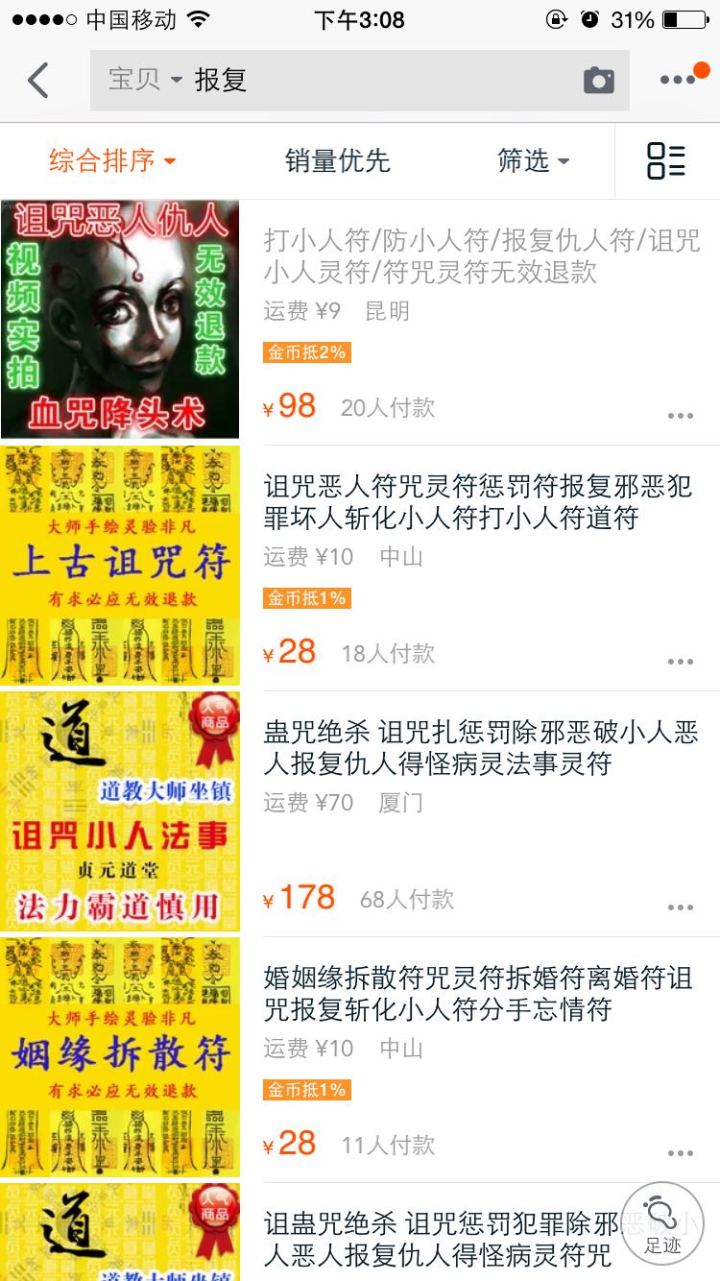Expand the 筛选 filter dropdown
Viewport: 720px width, 1281px height.
tap(532, 161)
